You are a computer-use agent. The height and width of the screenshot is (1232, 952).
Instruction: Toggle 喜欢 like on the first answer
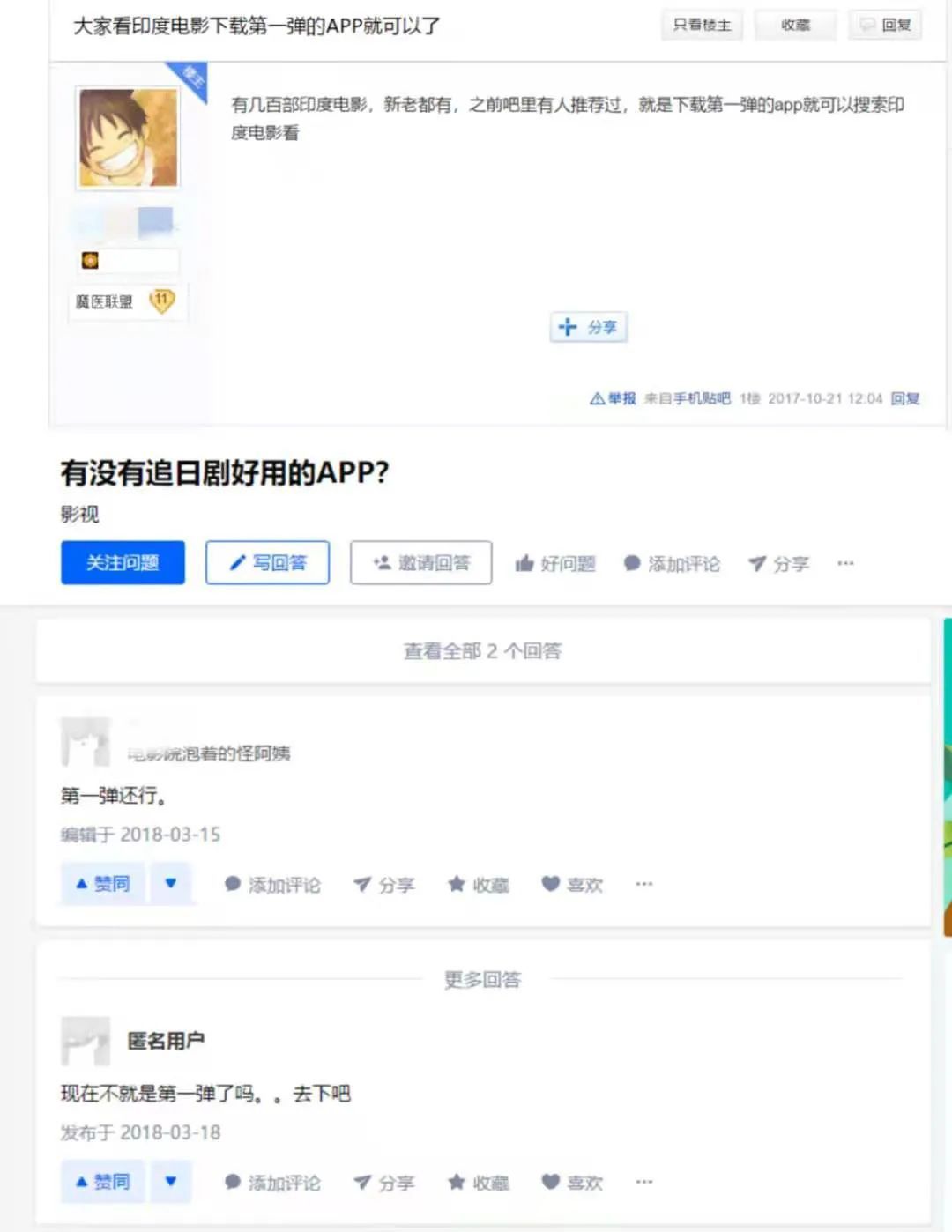tap(571, 883)
